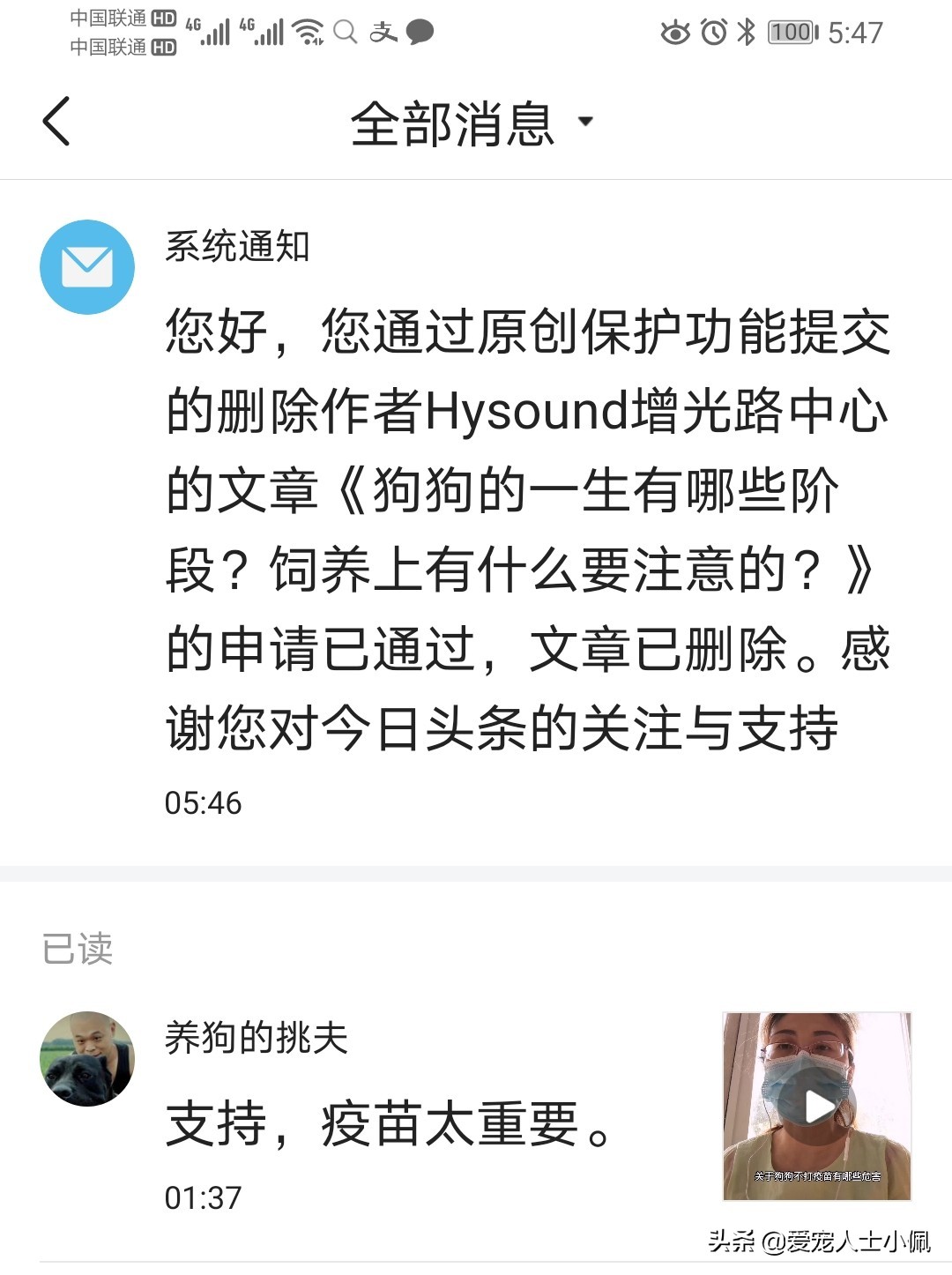
Task: Tap the search icon in the status bar
Action: 344,34
